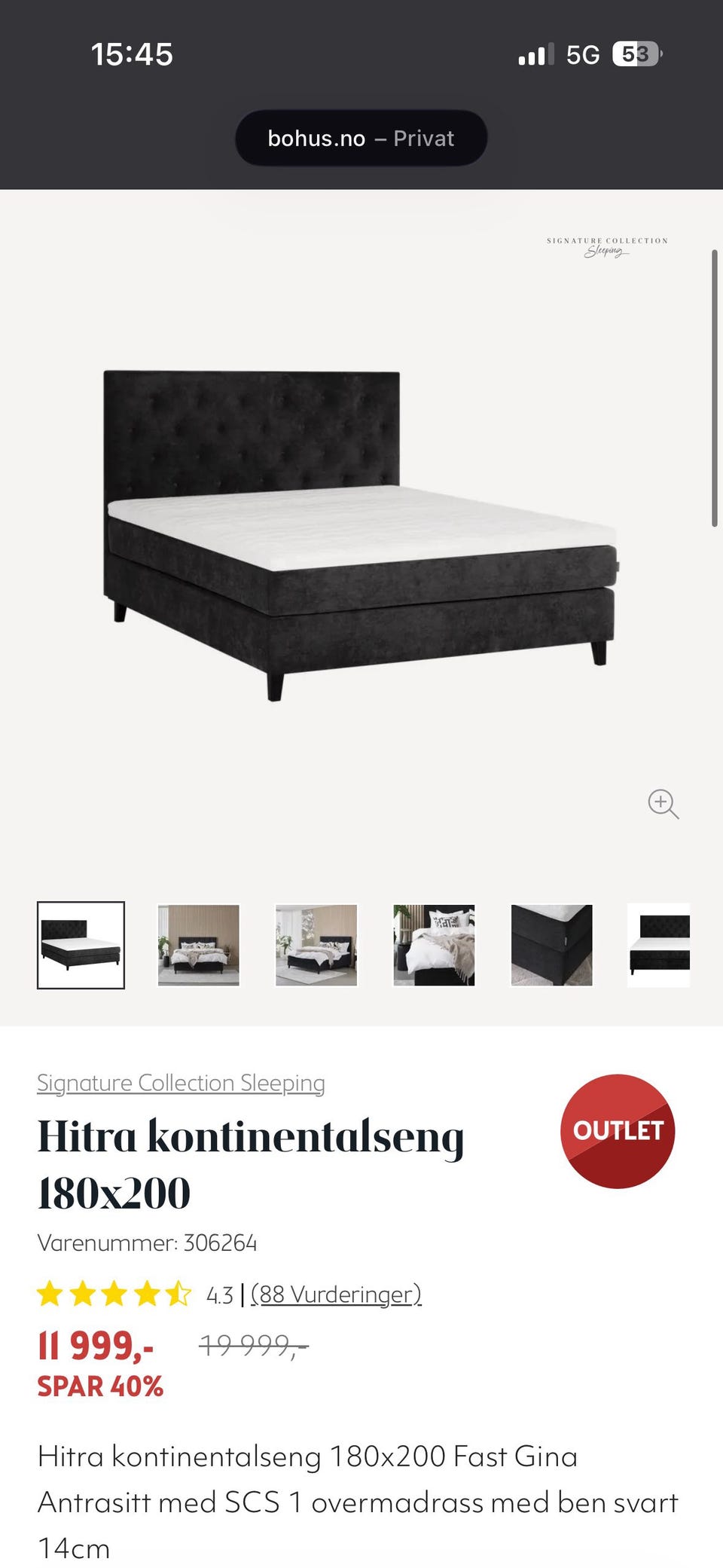The image size is (723, 1568).
Task: Read the 88 Vurderinger reviews
Action: [336, 1294]
